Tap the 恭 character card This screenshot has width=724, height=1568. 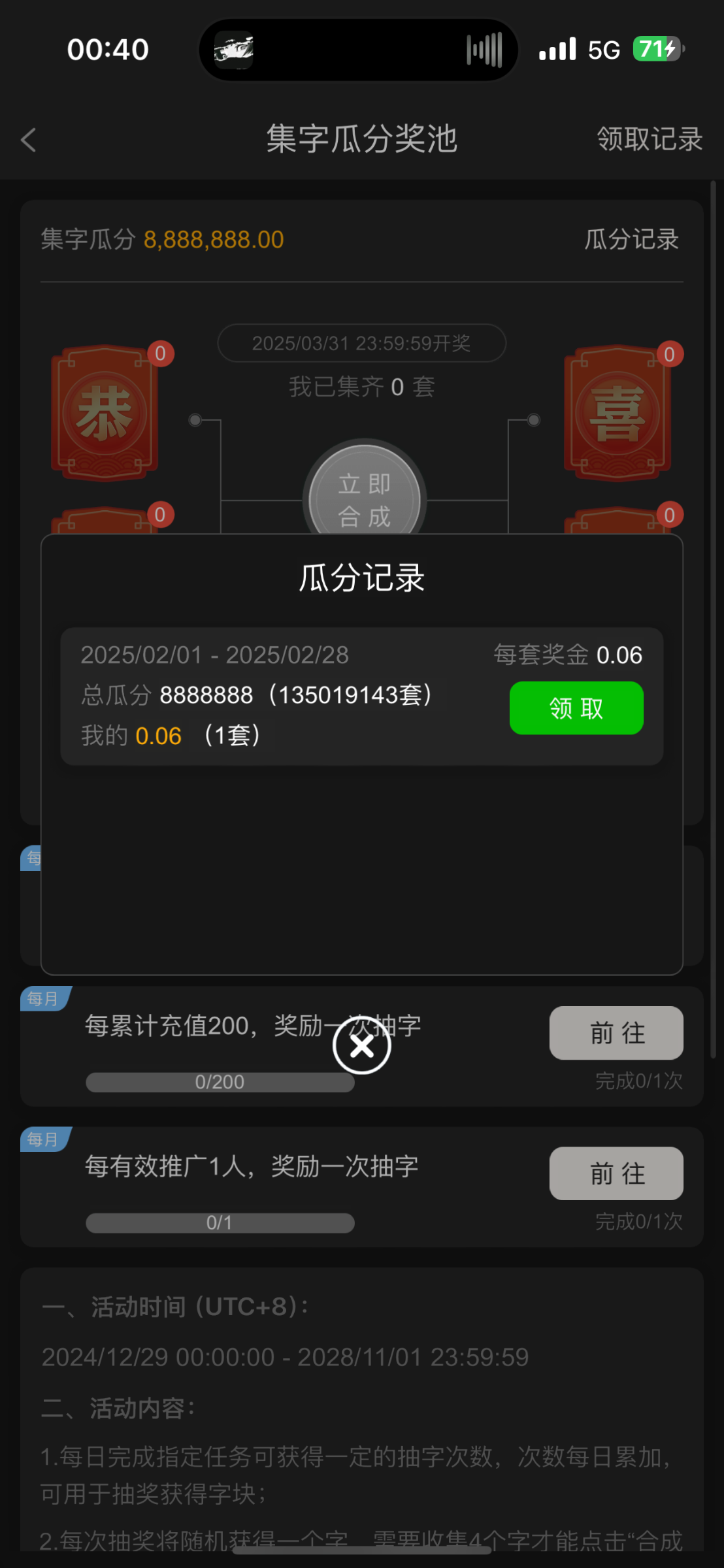coord(105,414)
